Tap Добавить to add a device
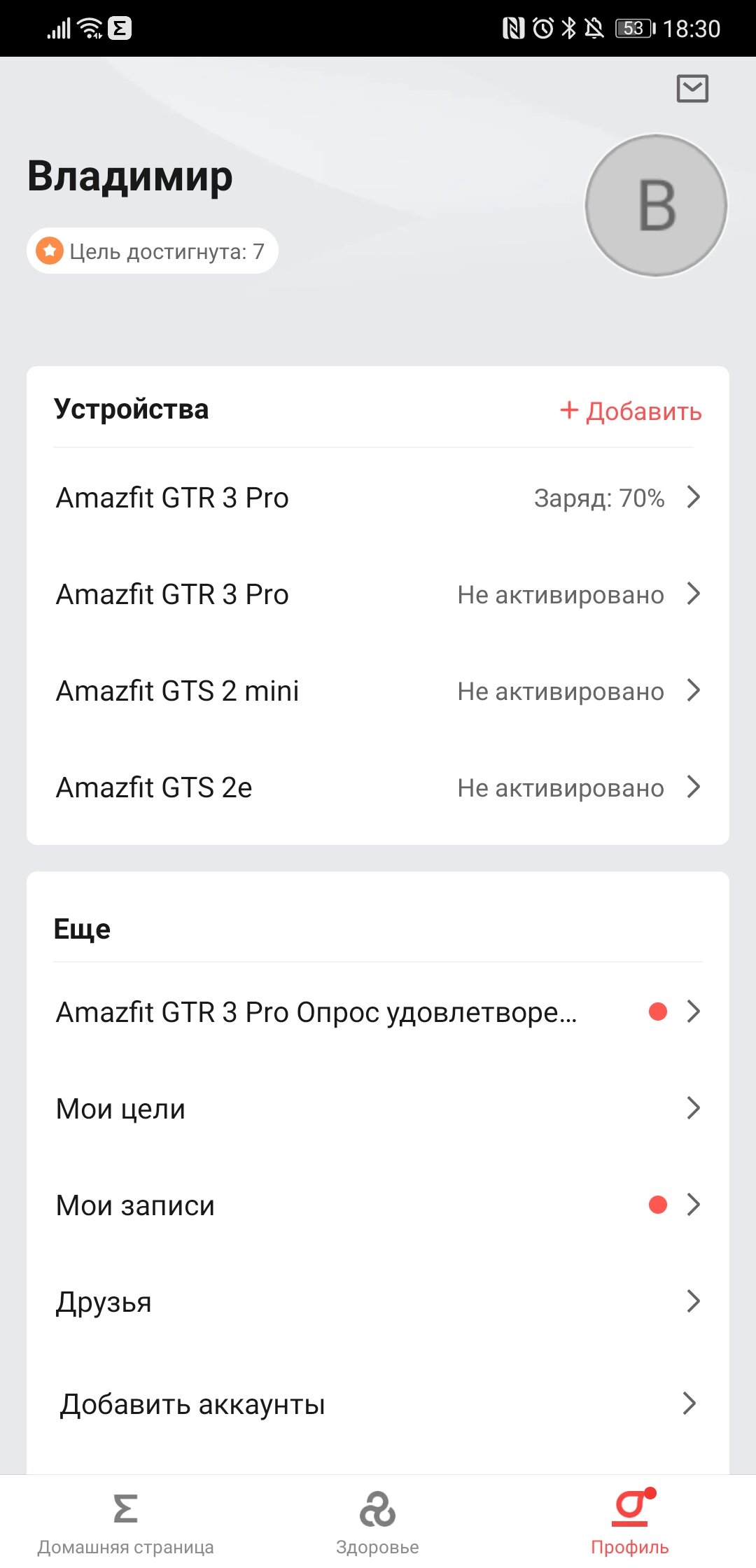The width and height of the screenshot is (756, 1568). (x=631, y=411)
